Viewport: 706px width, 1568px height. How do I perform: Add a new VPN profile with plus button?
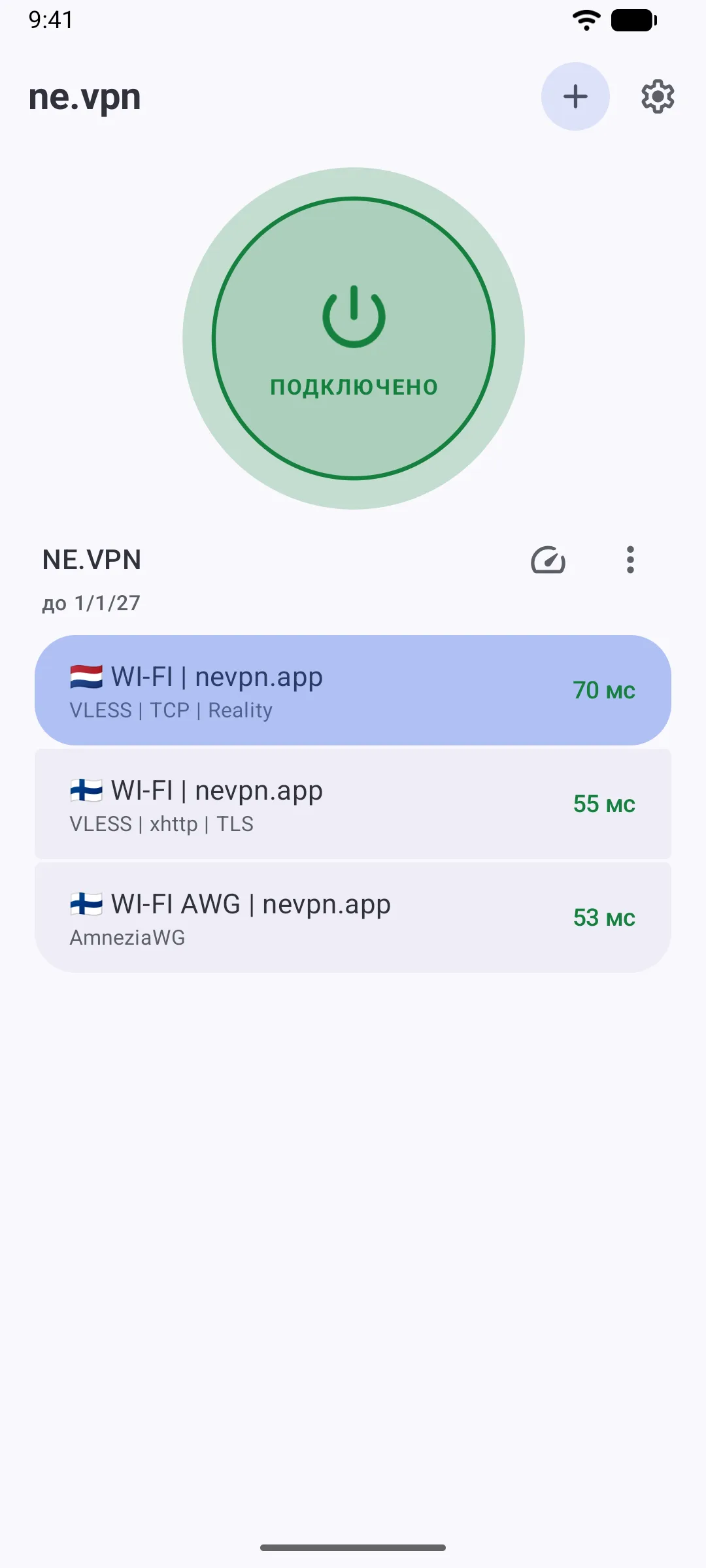[x=575, y=97]
